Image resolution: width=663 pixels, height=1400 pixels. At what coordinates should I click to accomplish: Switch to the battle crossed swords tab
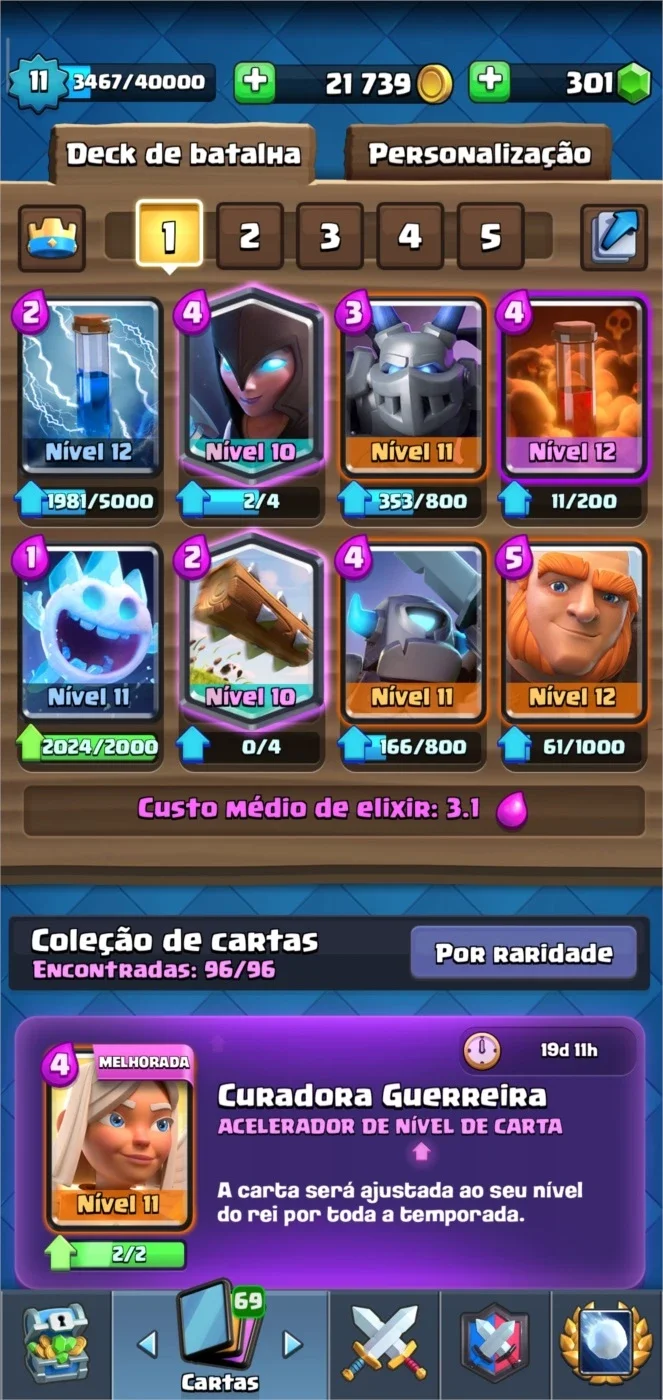coord(385,1343)
